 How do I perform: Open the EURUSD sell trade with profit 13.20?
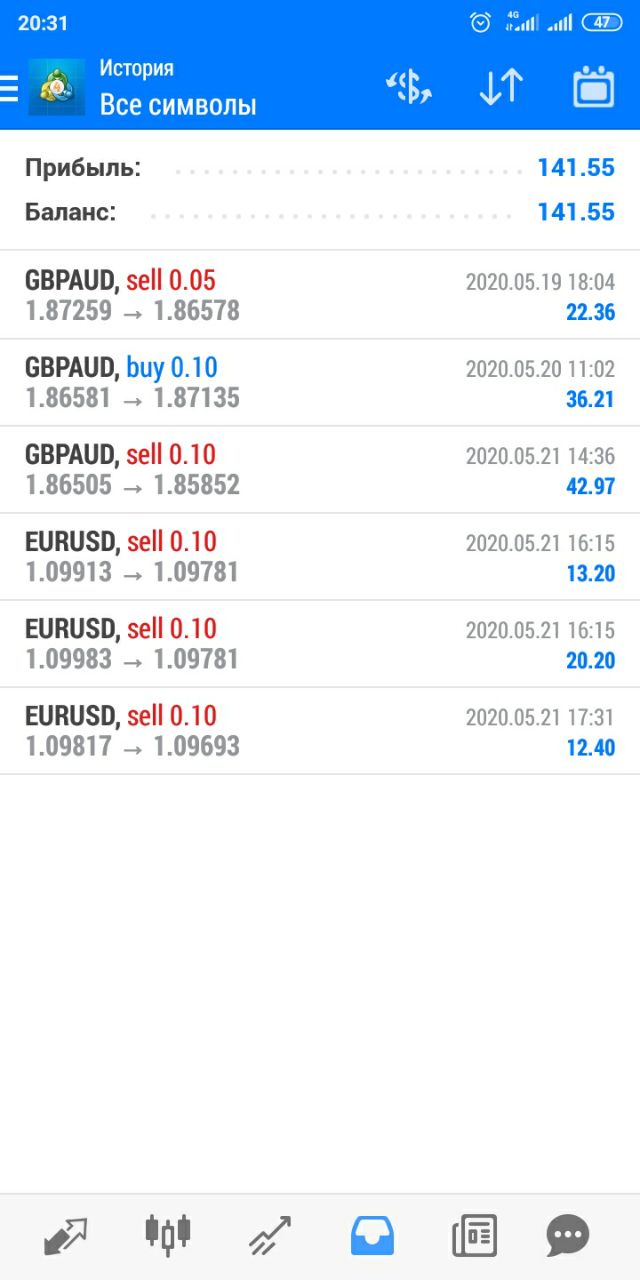click(320, 557)
